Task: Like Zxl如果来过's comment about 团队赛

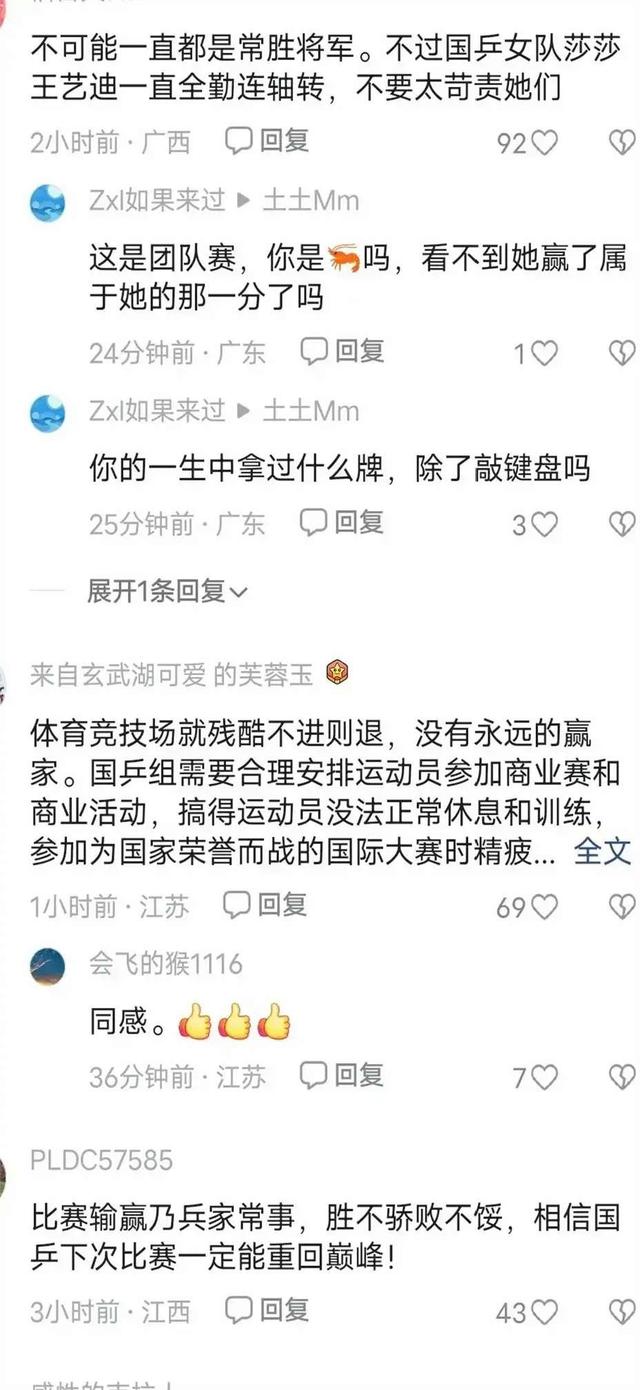Action: coord(544,353)
